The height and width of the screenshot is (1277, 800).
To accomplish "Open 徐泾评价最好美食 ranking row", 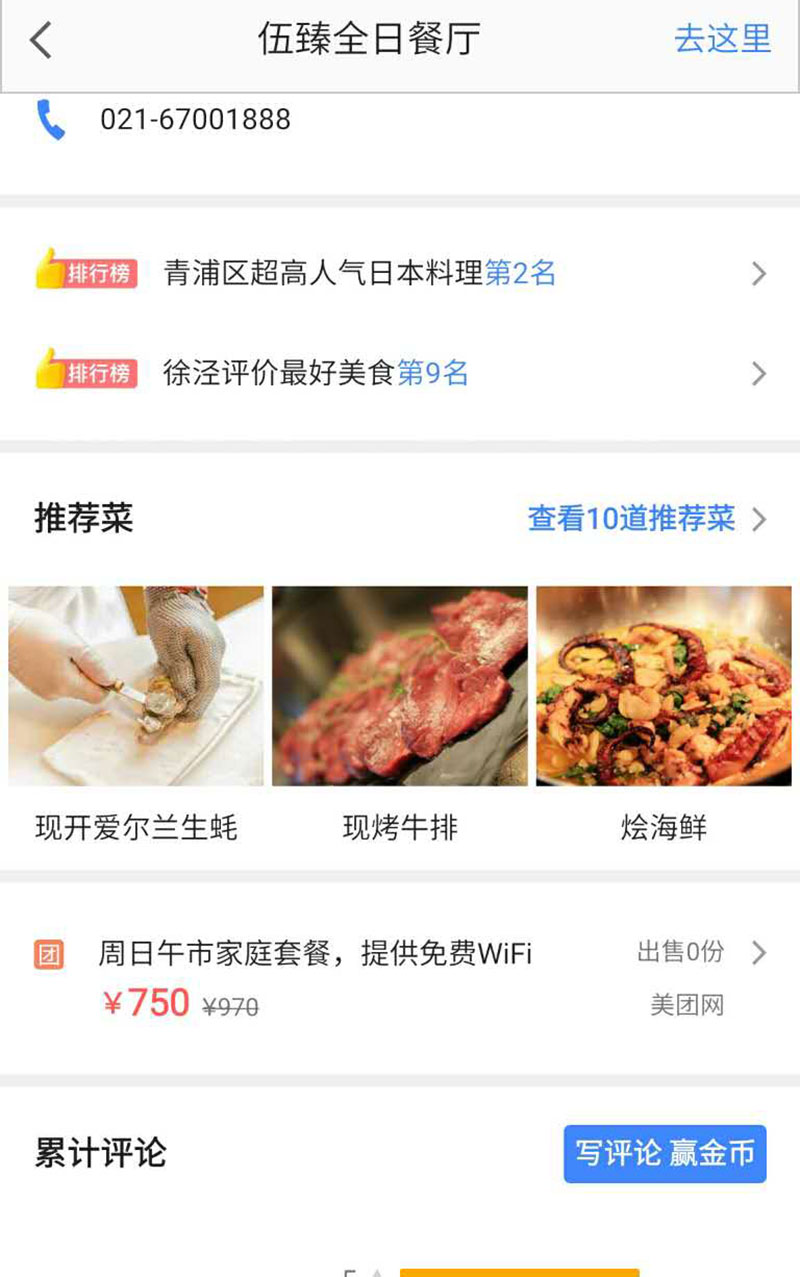I will (x=400, y=374).
